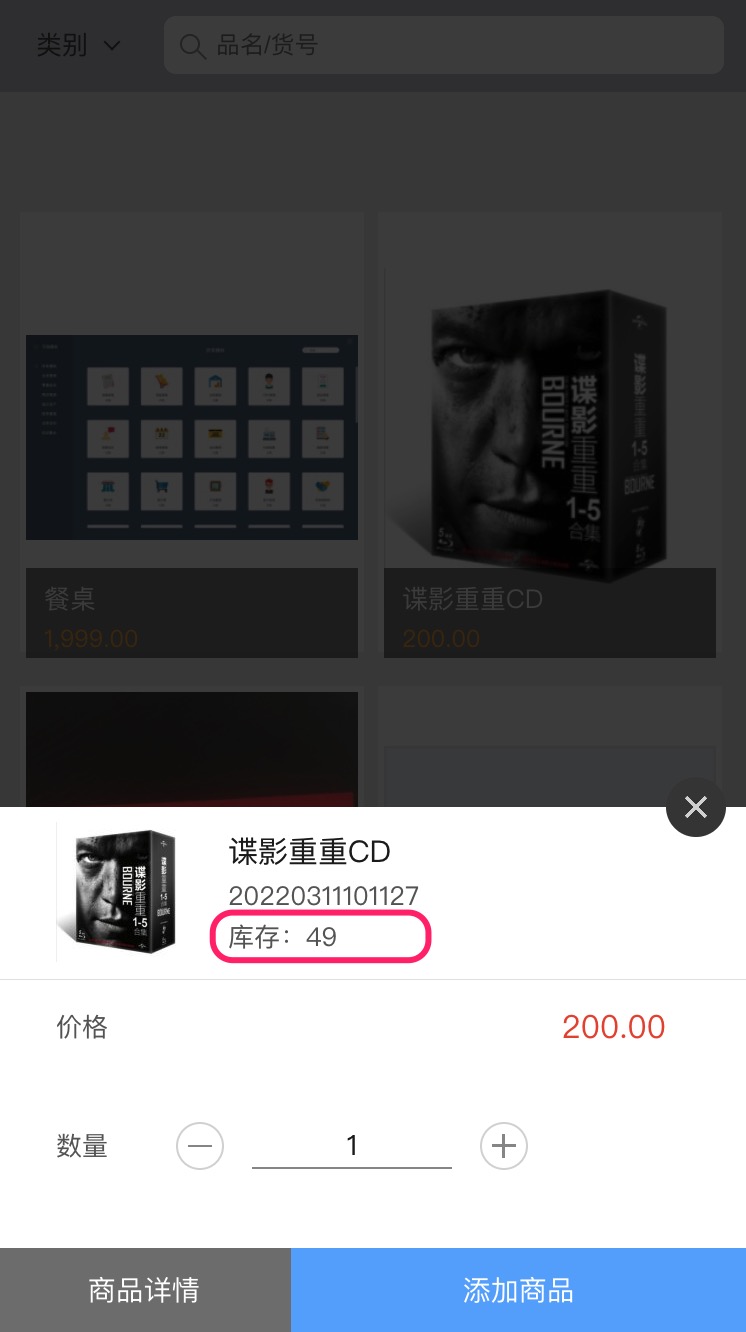Viewport: 746px width, 1332px height.
Task: Tap the X icon to dismiss the product popup
Action: point(696,807)
